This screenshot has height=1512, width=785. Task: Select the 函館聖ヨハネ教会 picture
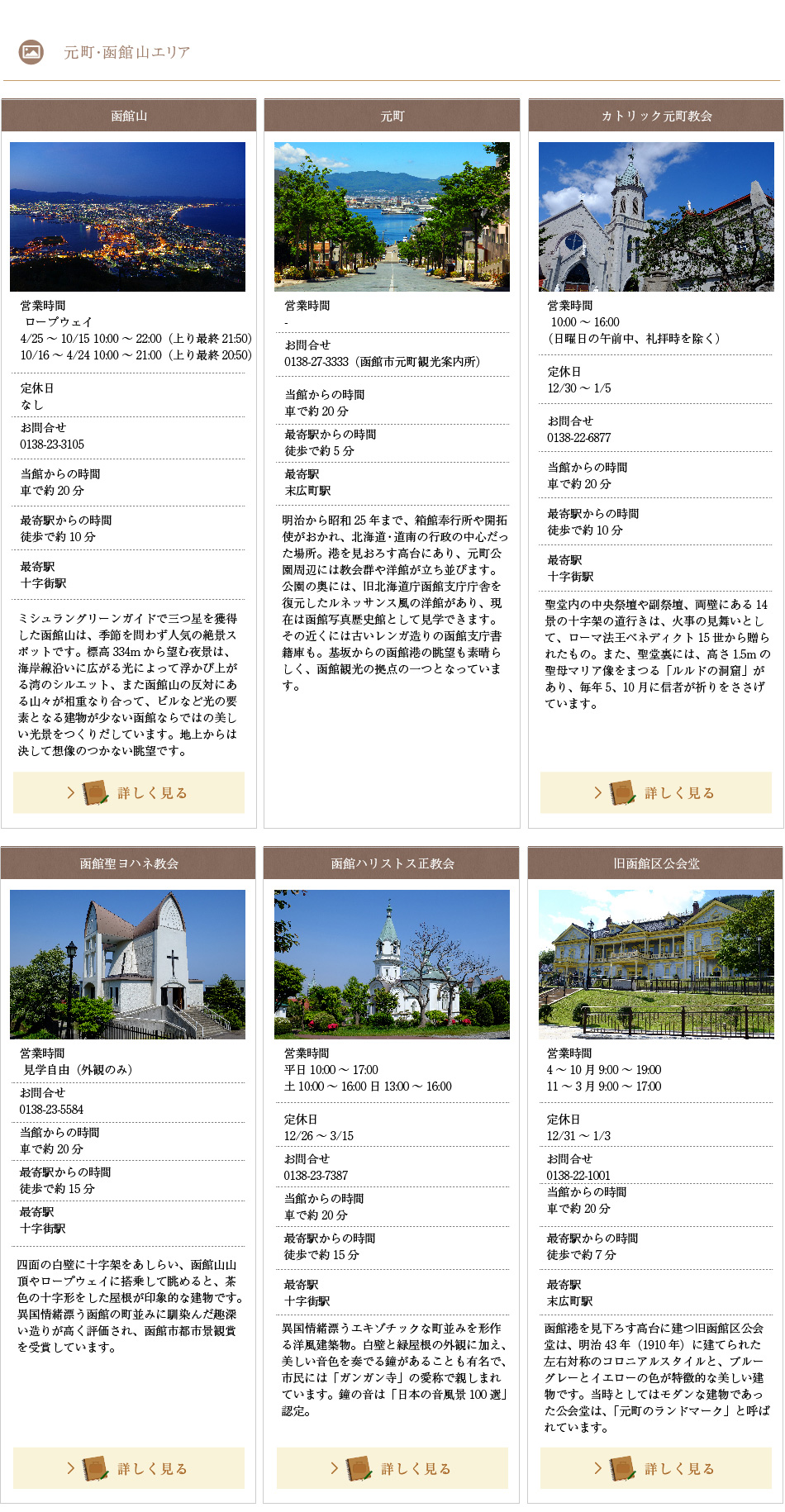tap(127, 964)
